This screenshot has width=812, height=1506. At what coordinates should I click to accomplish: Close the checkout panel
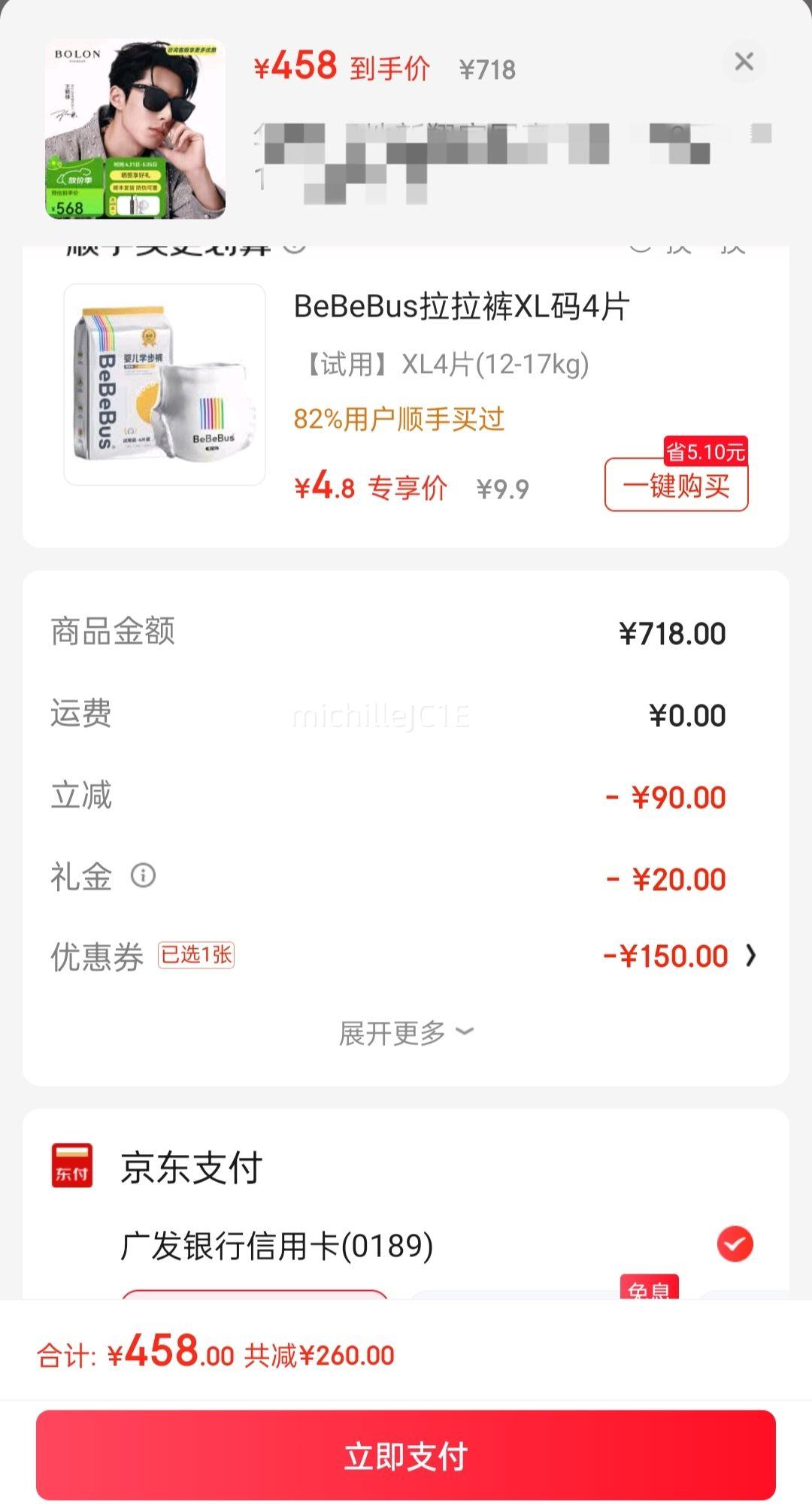(744, 62)
